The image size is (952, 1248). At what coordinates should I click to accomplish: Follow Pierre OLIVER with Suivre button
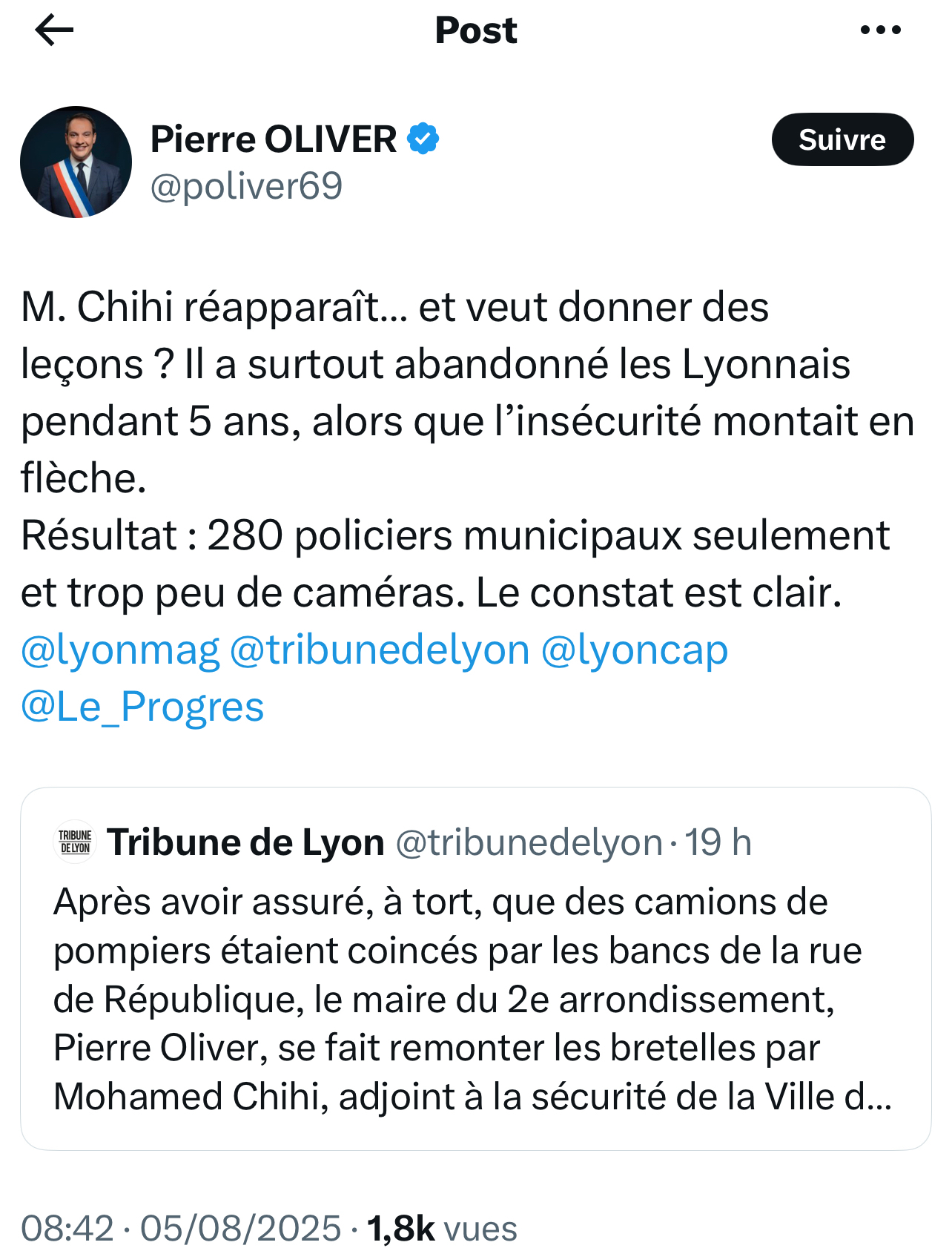842,139
